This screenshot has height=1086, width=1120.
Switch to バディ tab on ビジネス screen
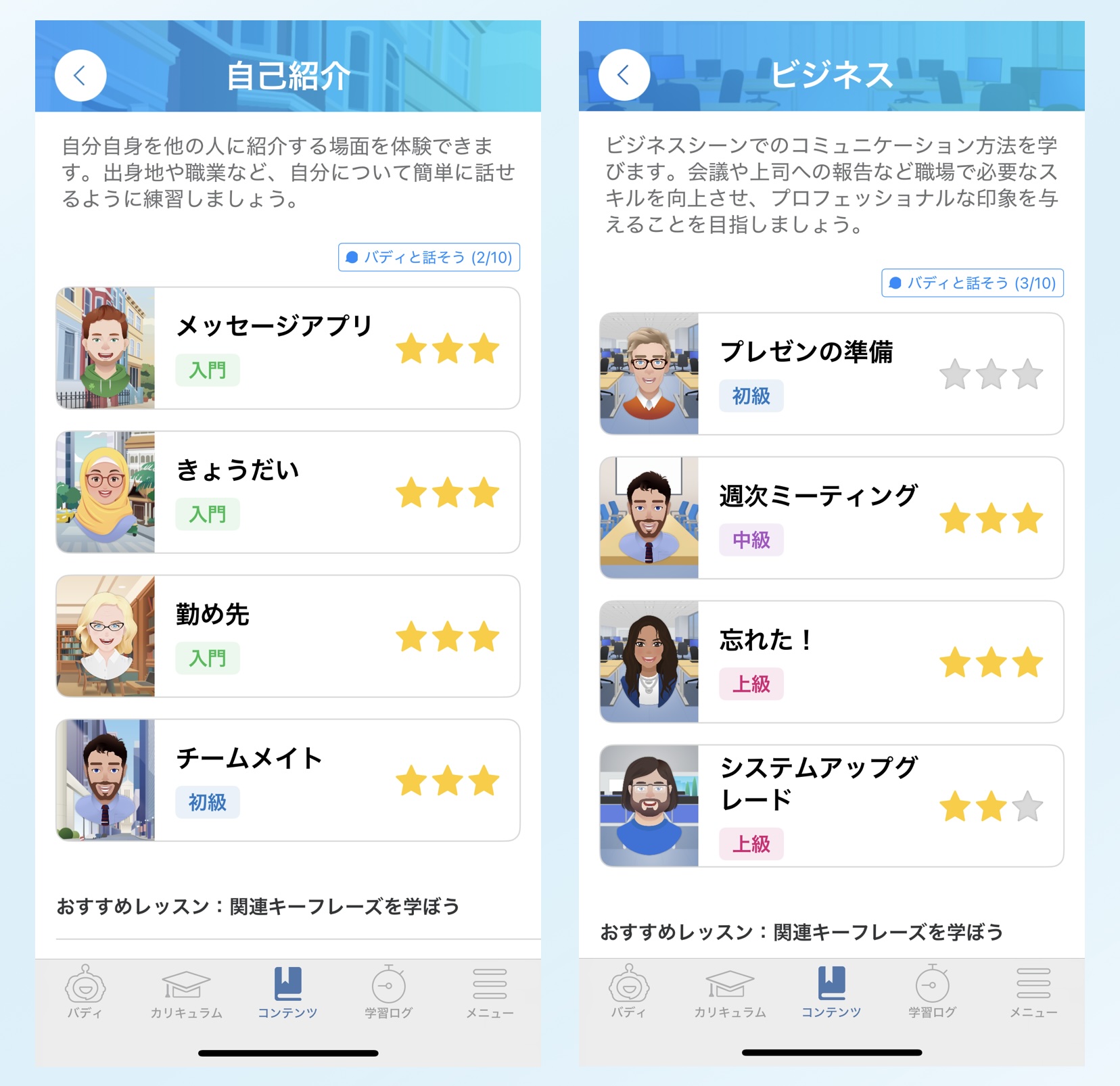click(x=629, y=991)
